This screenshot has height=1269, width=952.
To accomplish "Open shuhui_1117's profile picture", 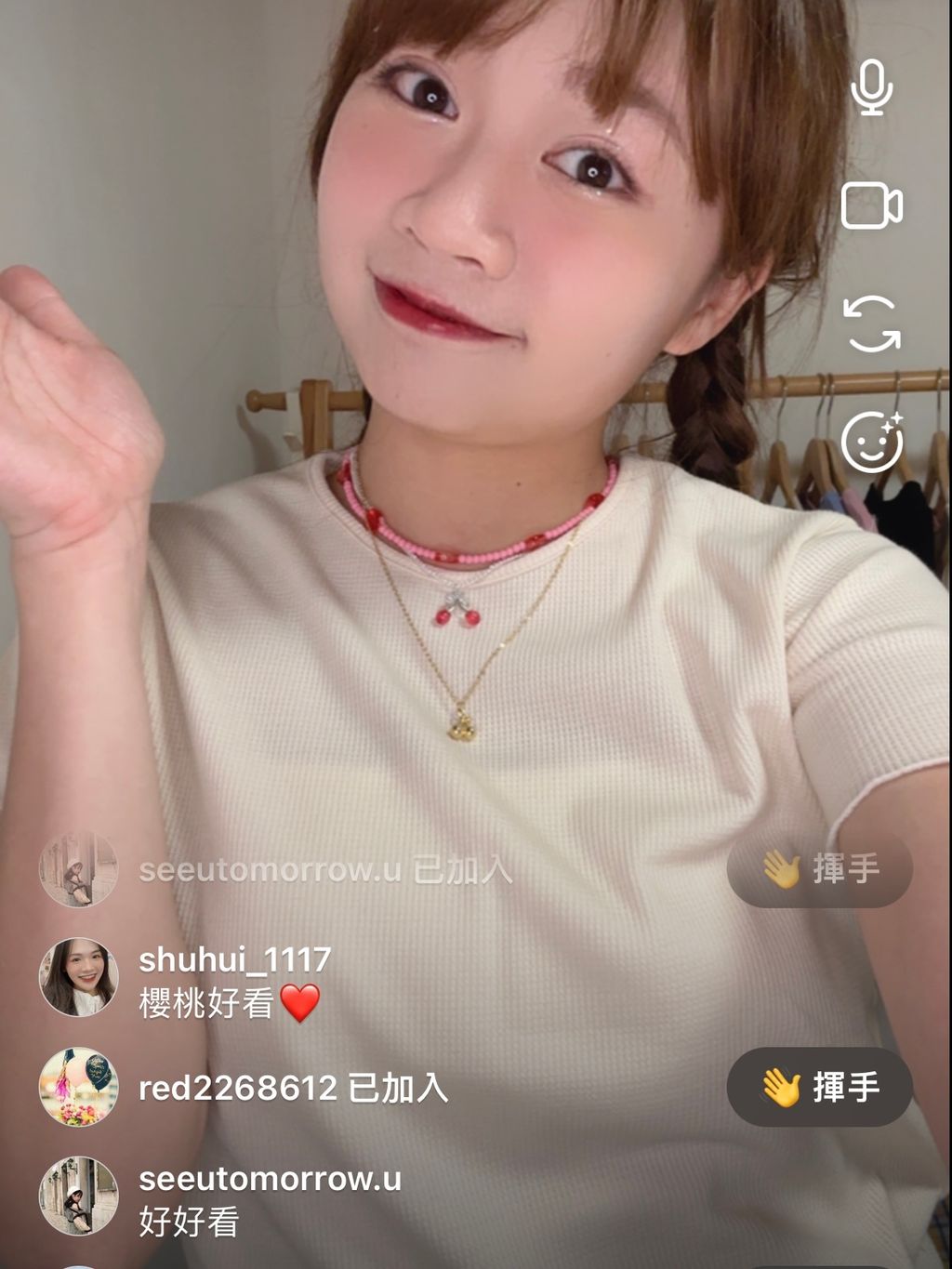I will coord(78,977).
